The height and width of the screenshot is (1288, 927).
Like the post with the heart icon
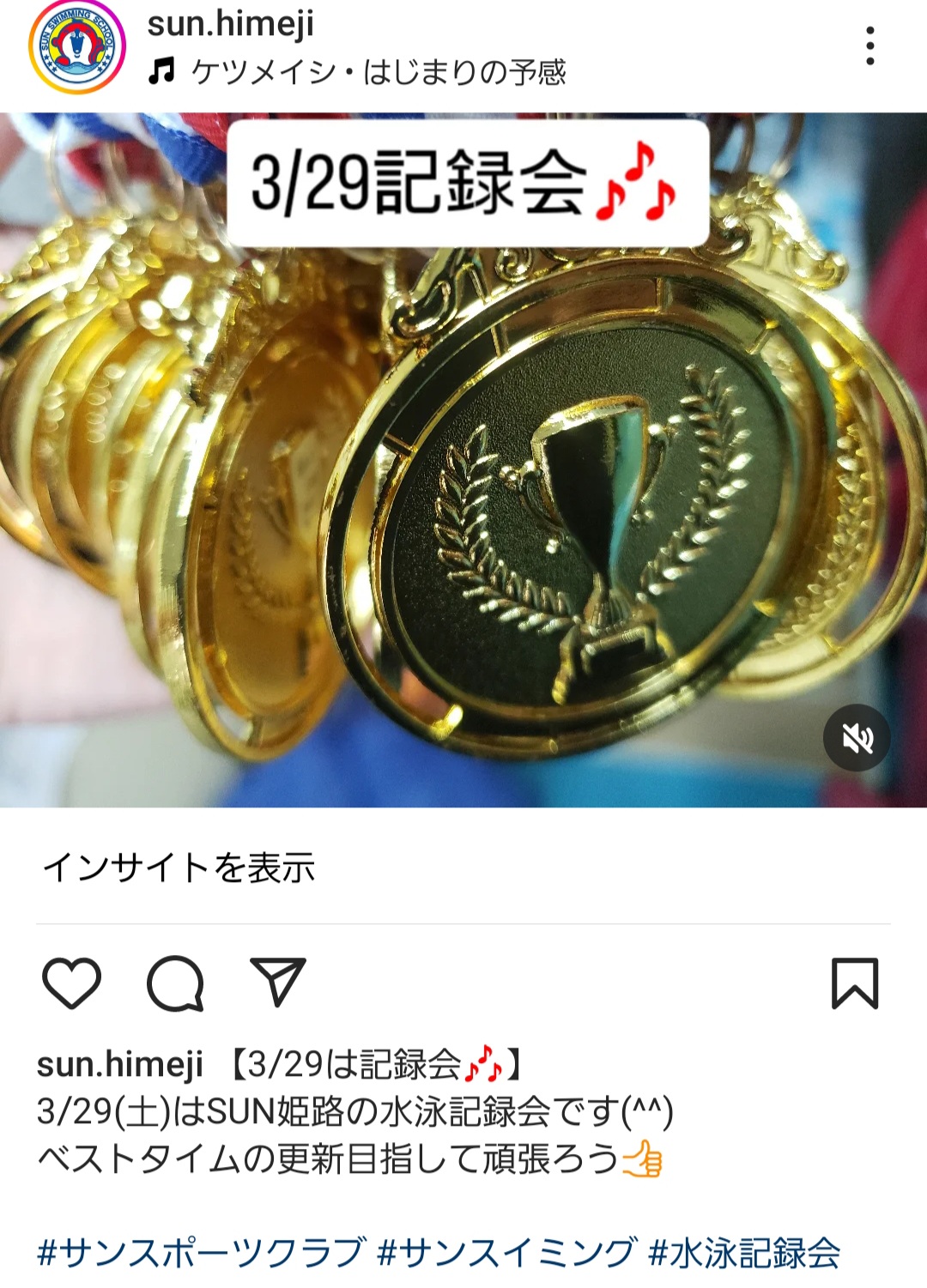[71, 983]
